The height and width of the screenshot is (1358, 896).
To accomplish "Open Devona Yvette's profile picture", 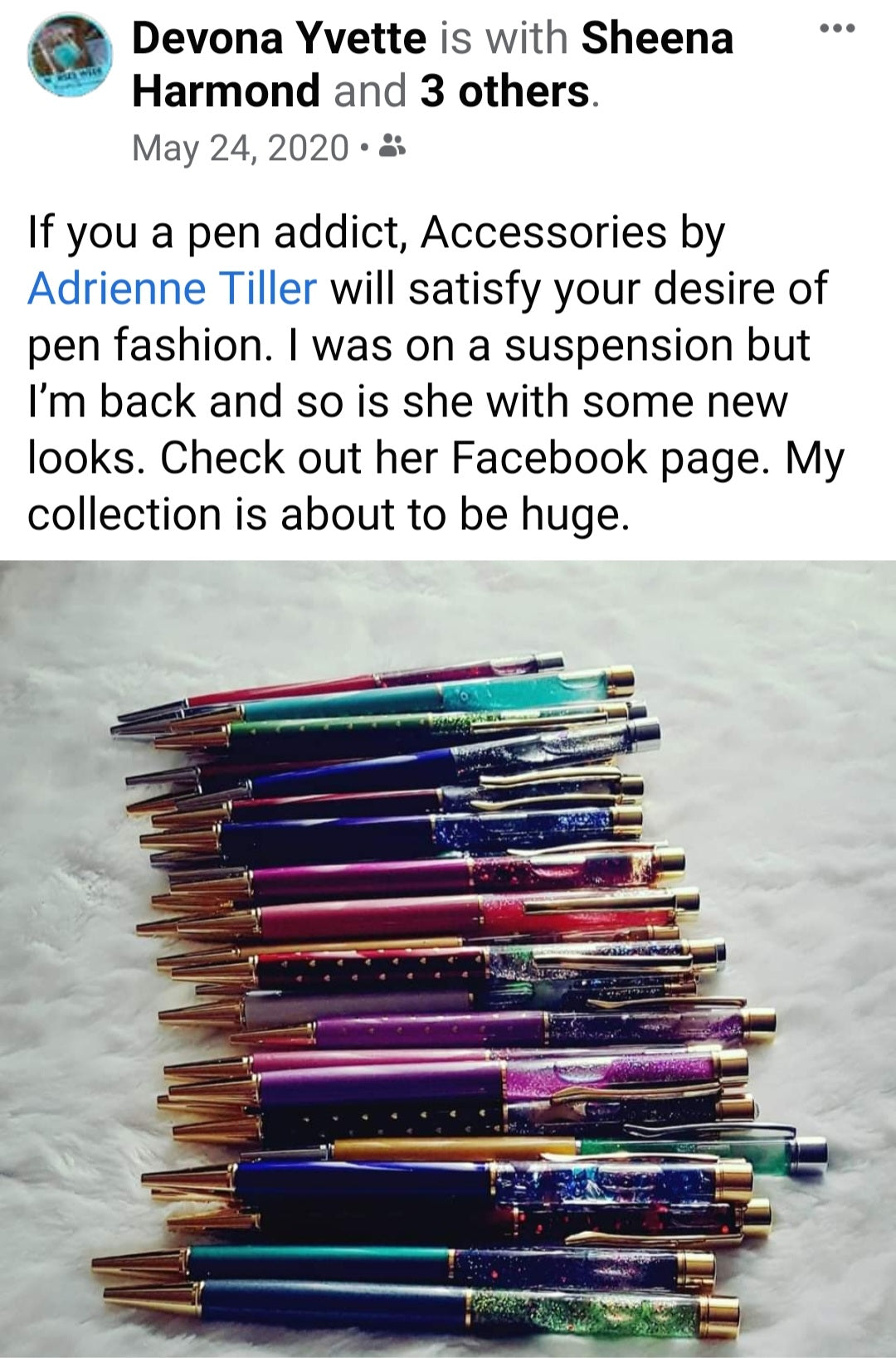I will tap(70, 55).
